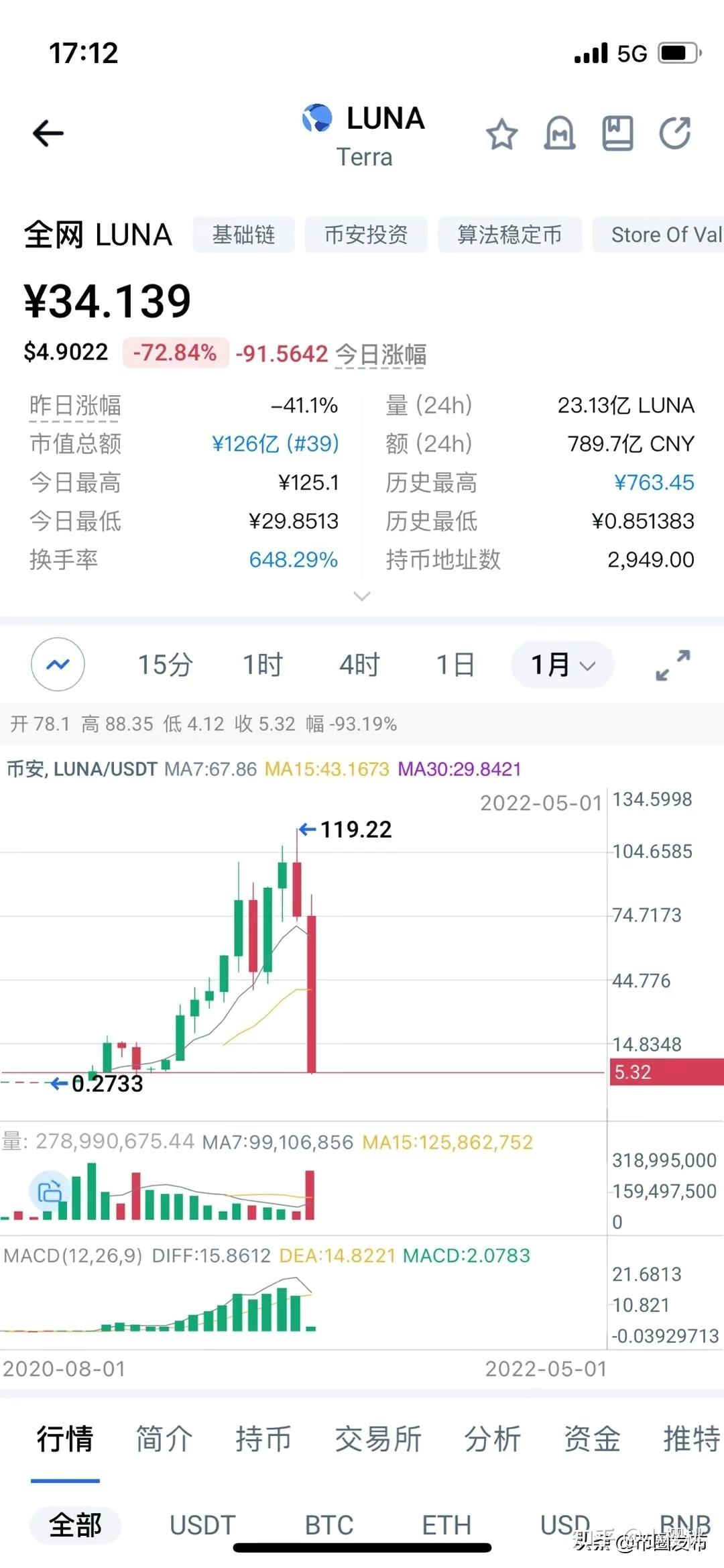Open the 1月 period dropdown

pyautogui.click(x=562, y=665)
